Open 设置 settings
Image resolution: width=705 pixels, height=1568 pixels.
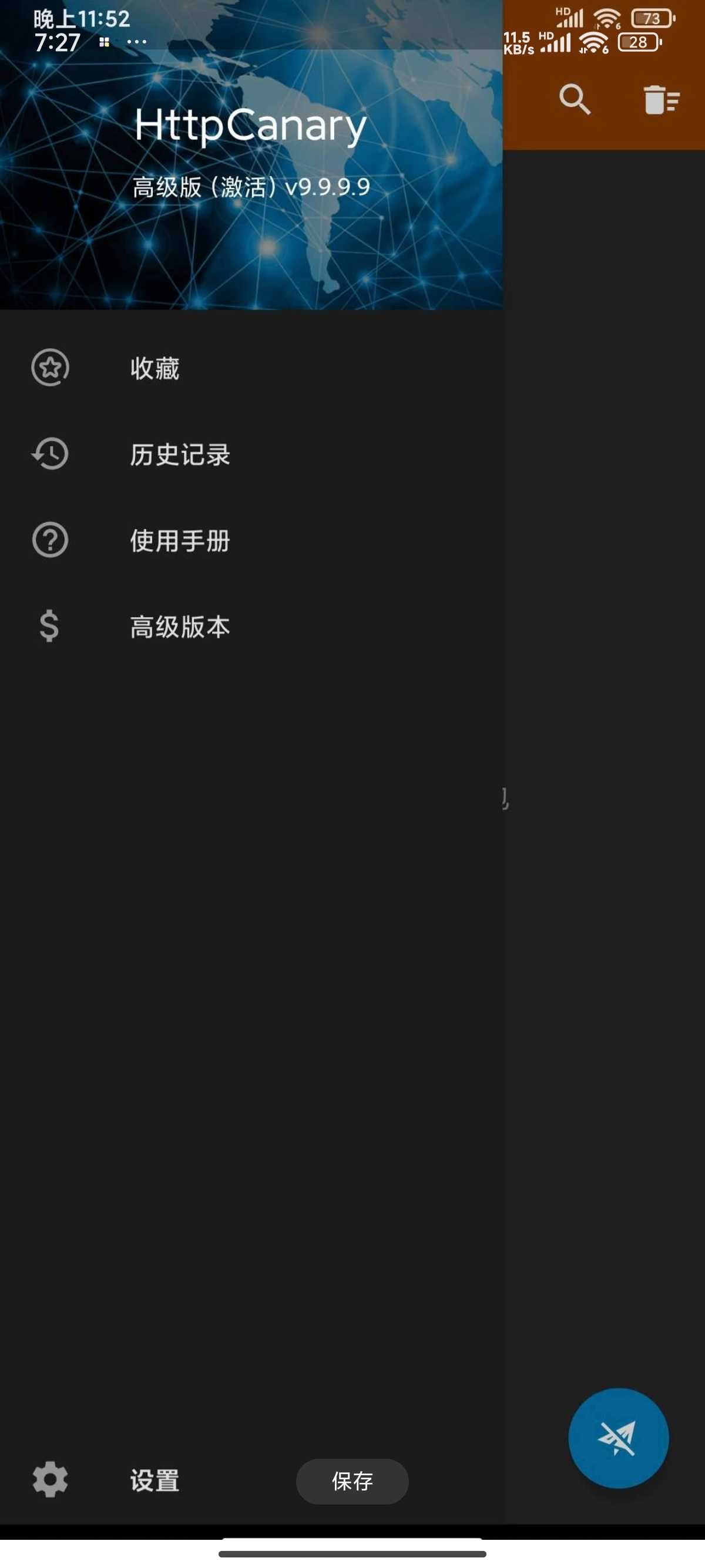154,1481
